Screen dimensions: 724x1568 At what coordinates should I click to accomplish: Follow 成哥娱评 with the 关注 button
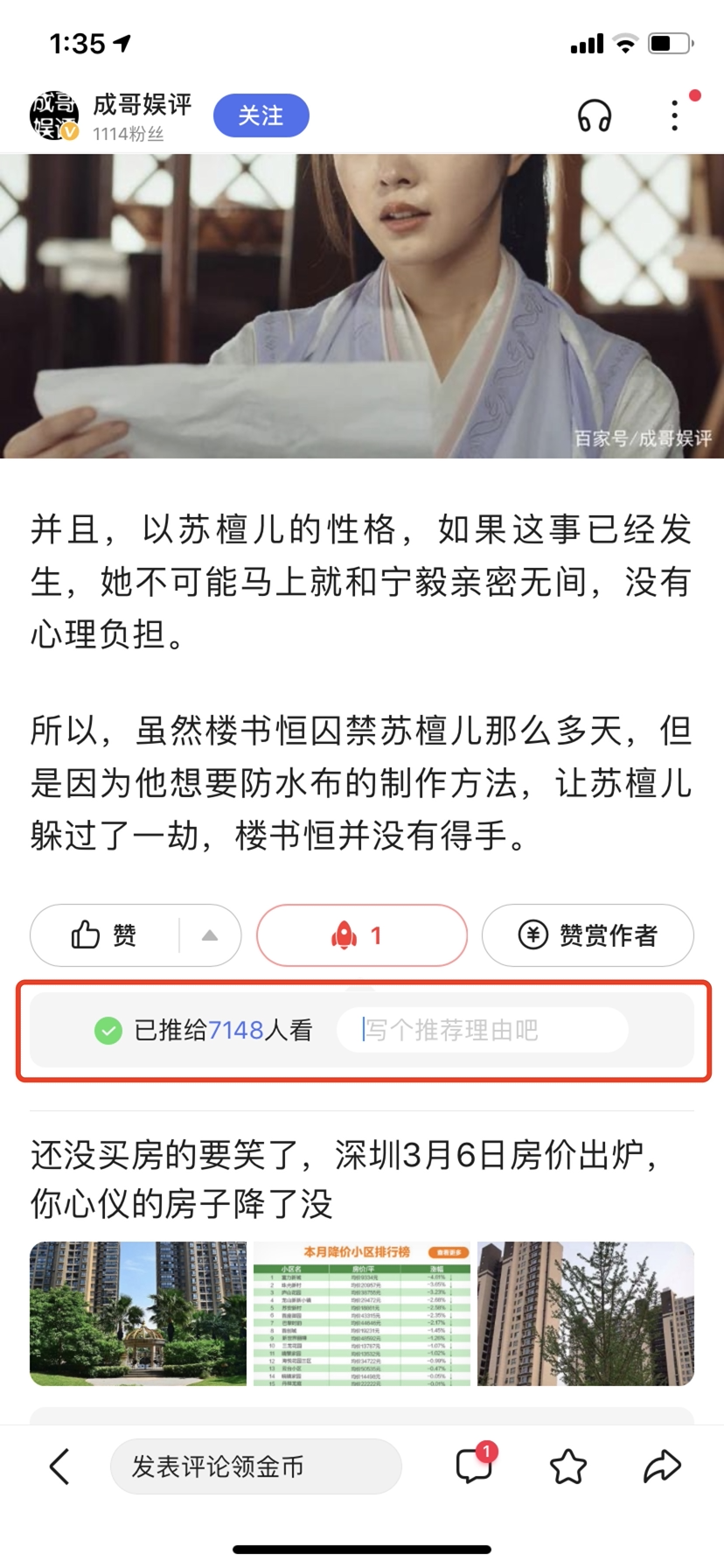261,115
